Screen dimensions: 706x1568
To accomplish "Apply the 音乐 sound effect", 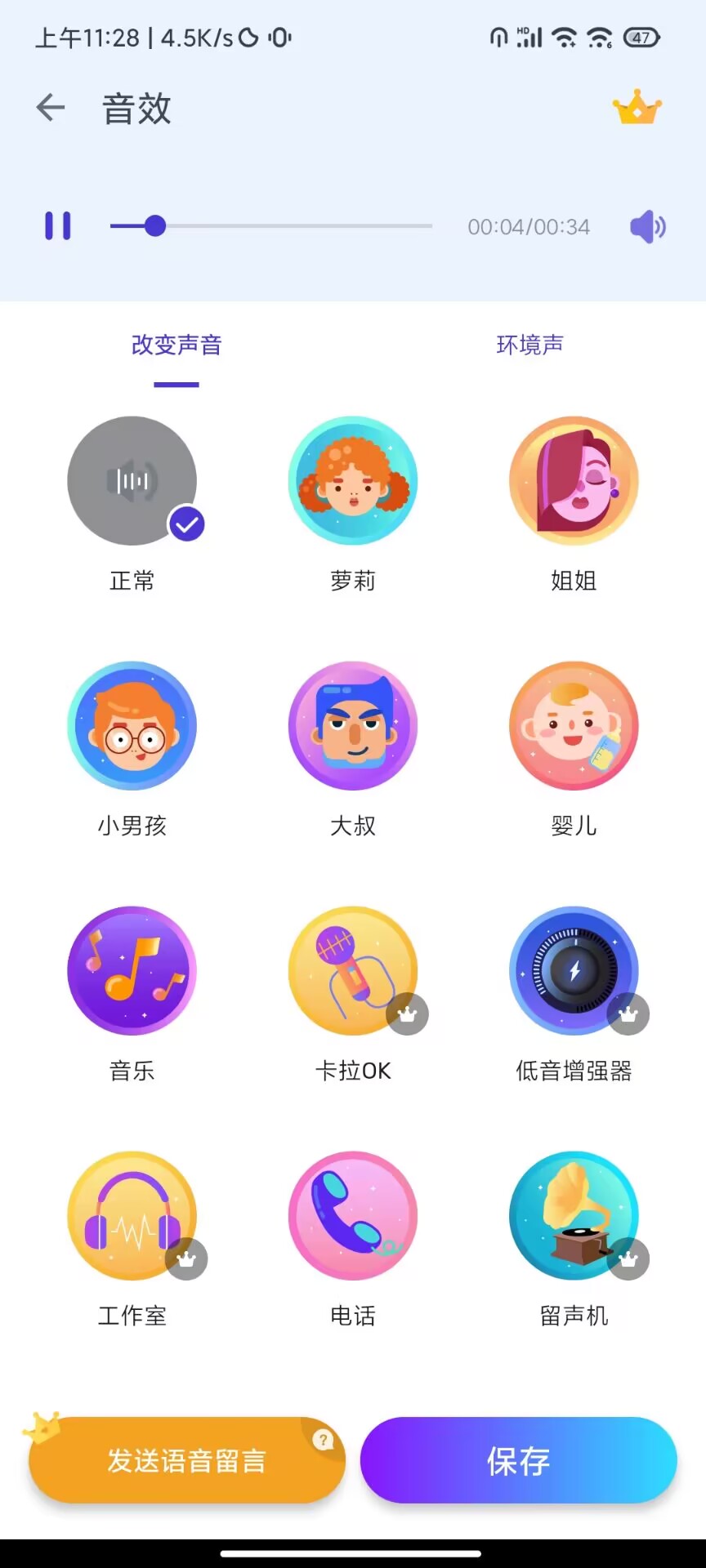I will coord(132,971).
